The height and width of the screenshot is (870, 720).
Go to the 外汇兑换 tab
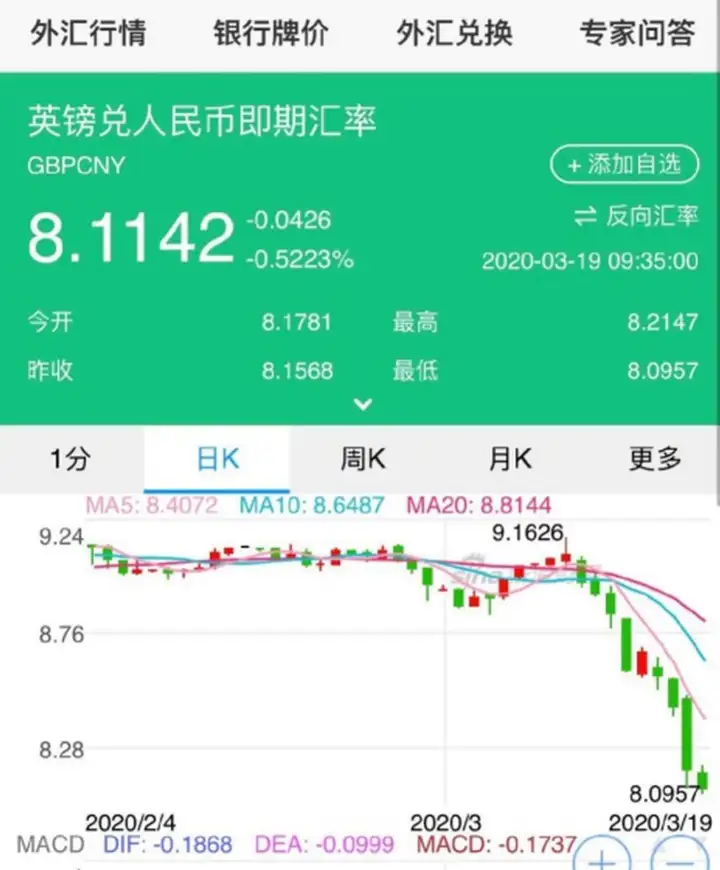pyautogui.click(x=454, y=33)
